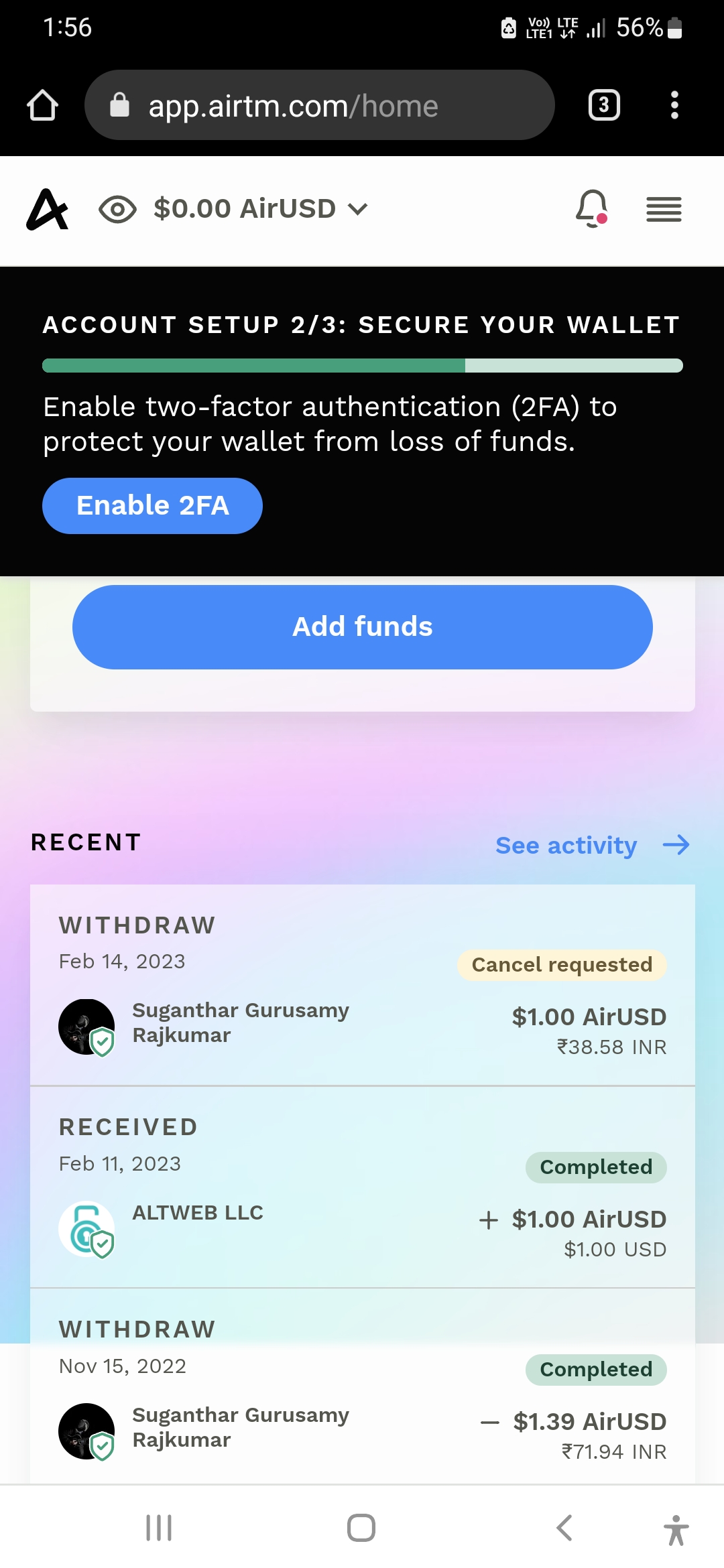The image size is (724, 1568).
Task: Open the browser overflow menu
Action: tap(674, 105)
